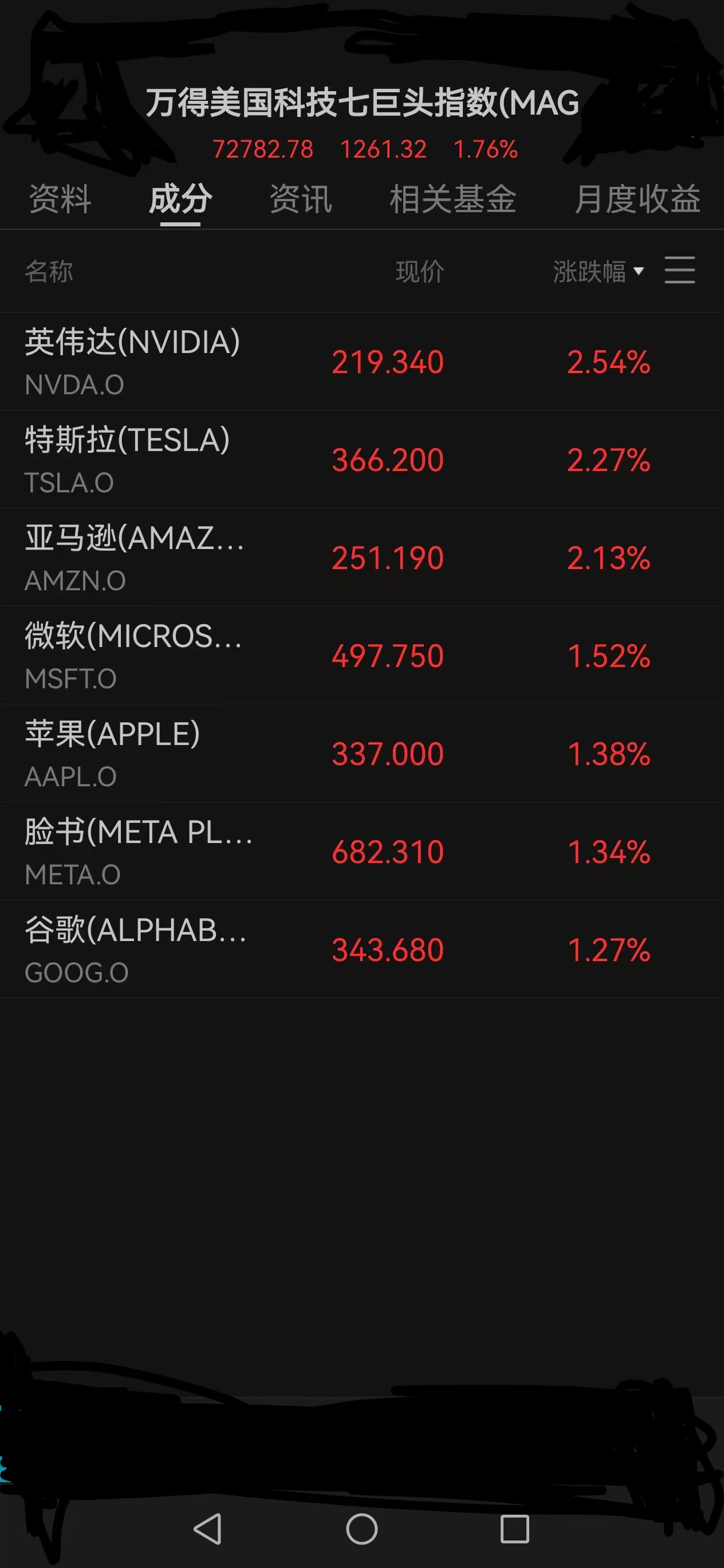
Task: Switch to the 资料 tab
Action: 60,199
